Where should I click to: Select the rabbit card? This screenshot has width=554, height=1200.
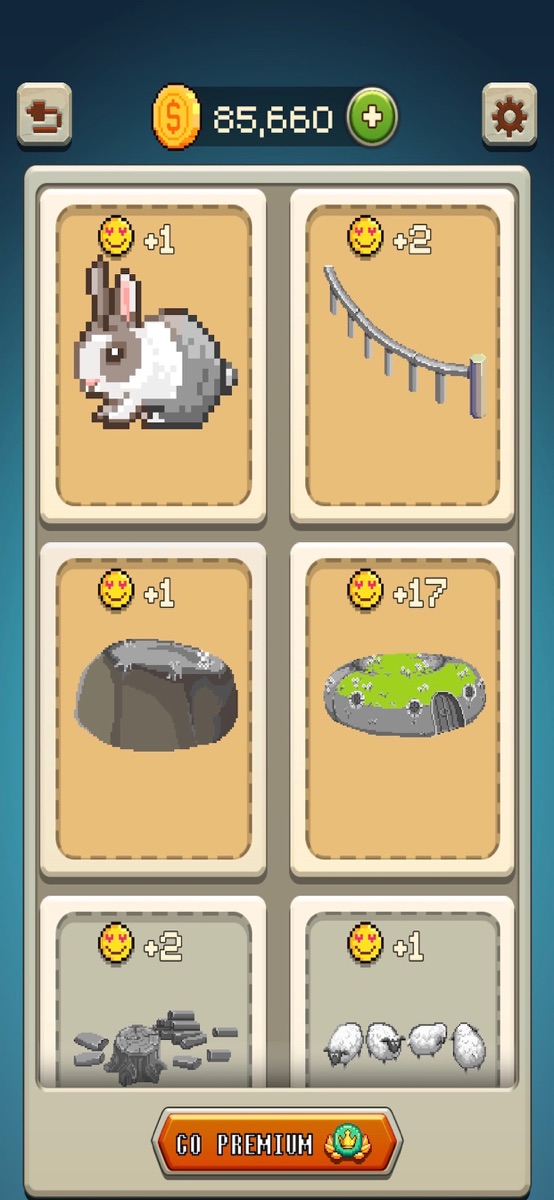[153, 356]
